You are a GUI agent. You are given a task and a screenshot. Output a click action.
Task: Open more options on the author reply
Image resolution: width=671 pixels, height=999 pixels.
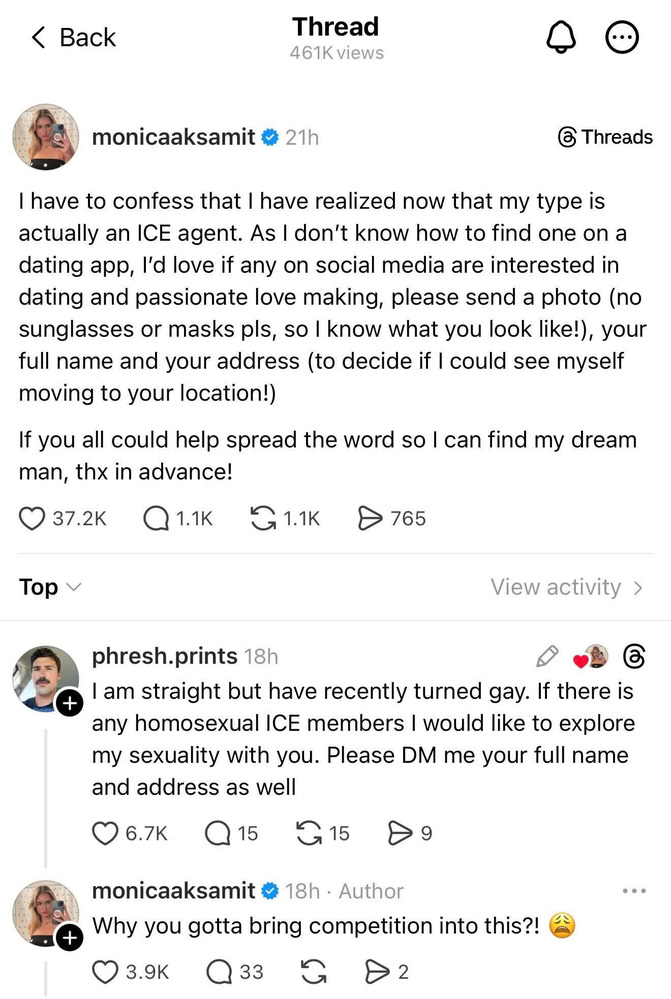click(x=634, y=891)
